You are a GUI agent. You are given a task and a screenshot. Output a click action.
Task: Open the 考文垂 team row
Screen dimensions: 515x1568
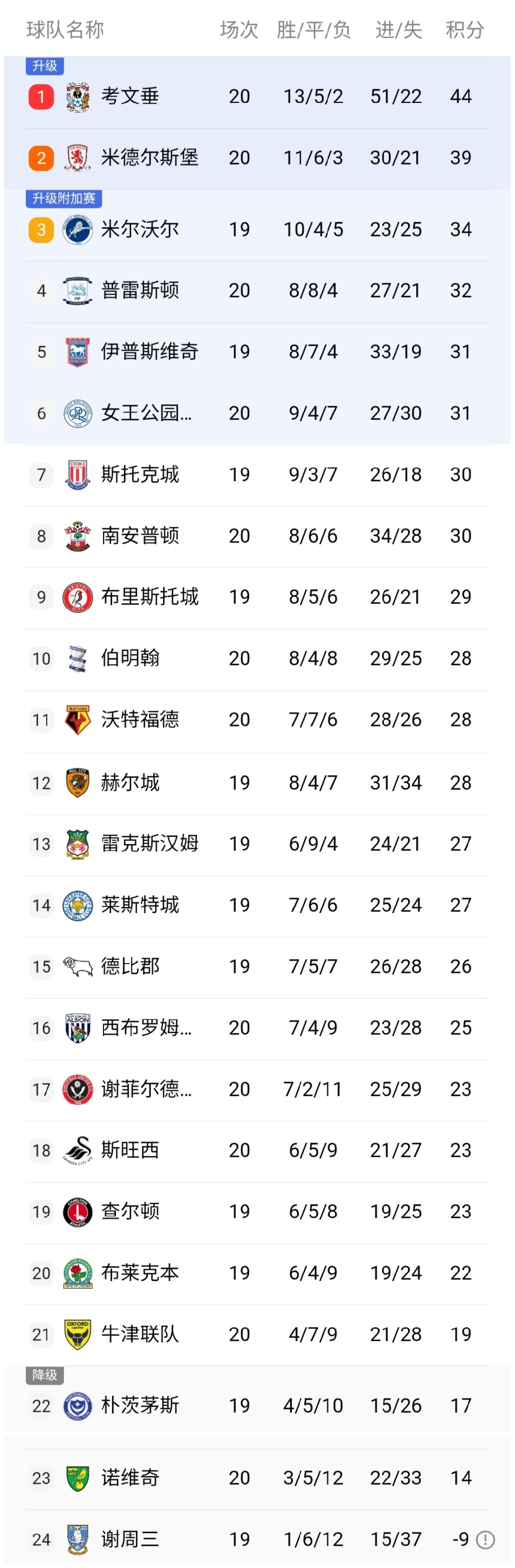click(130, 96)
